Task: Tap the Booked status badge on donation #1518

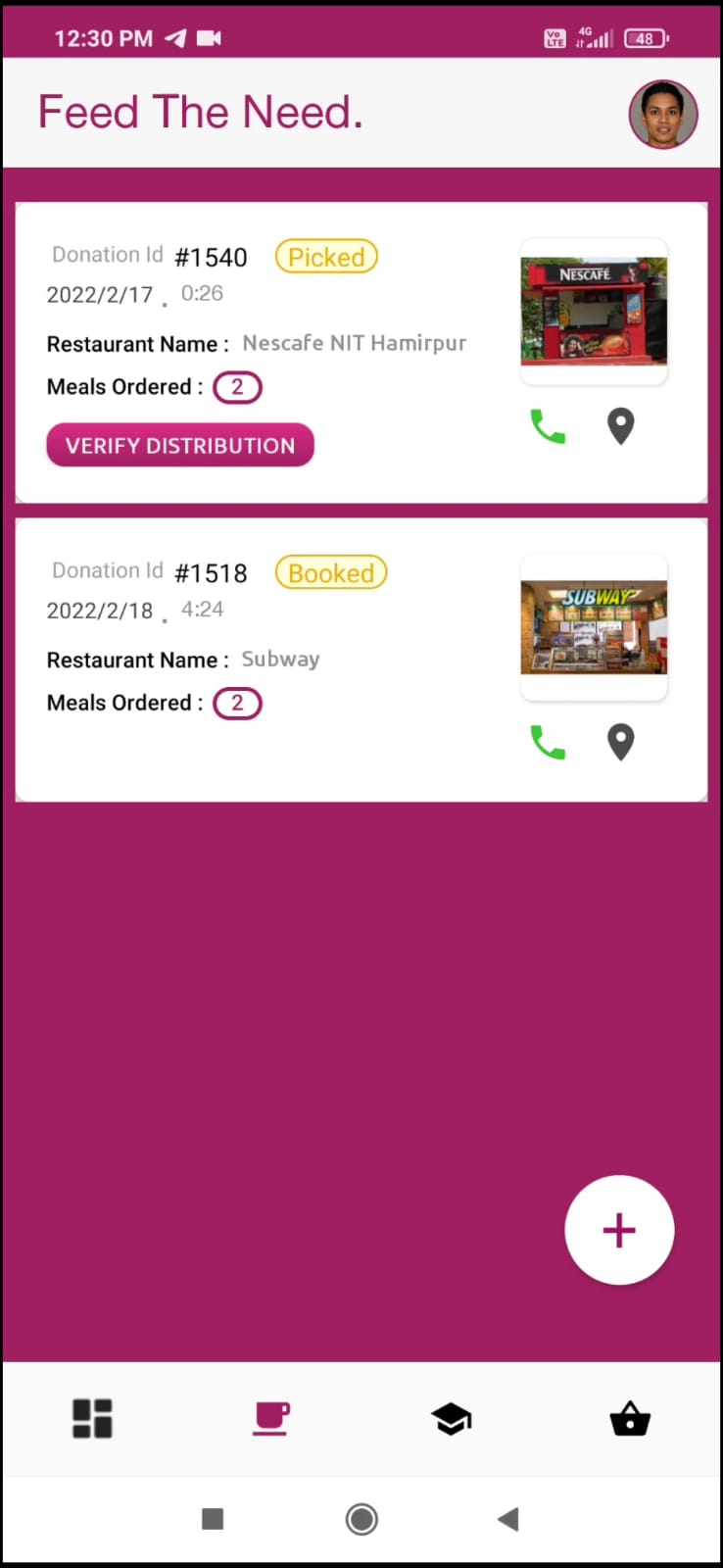Action: pos(331,572)
